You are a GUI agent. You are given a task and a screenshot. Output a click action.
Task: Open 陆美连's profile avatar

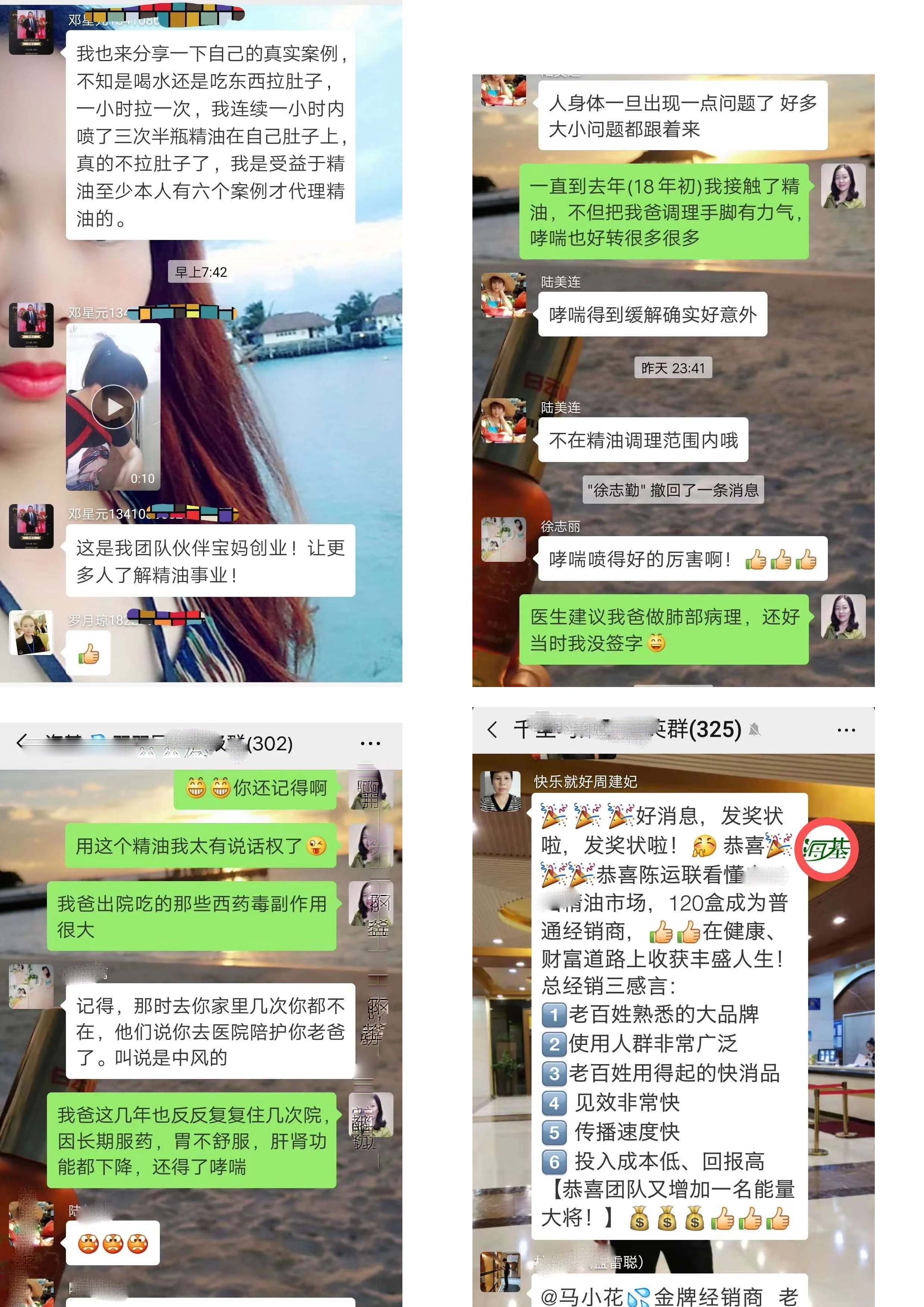(503, 296)
